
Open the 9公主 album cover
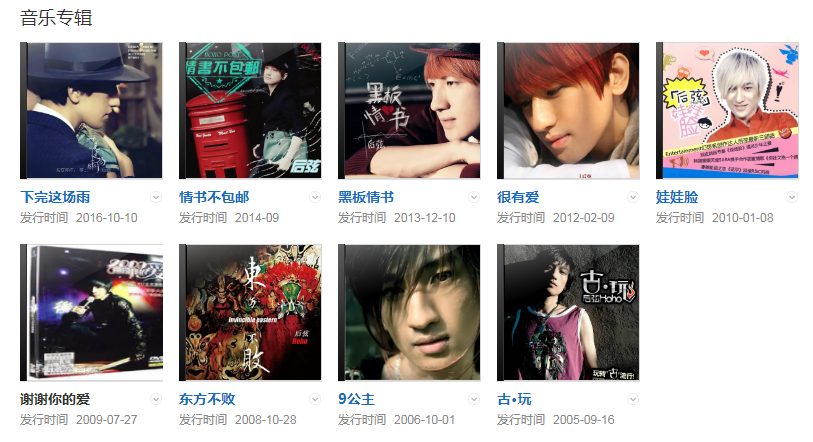(409, 312)
